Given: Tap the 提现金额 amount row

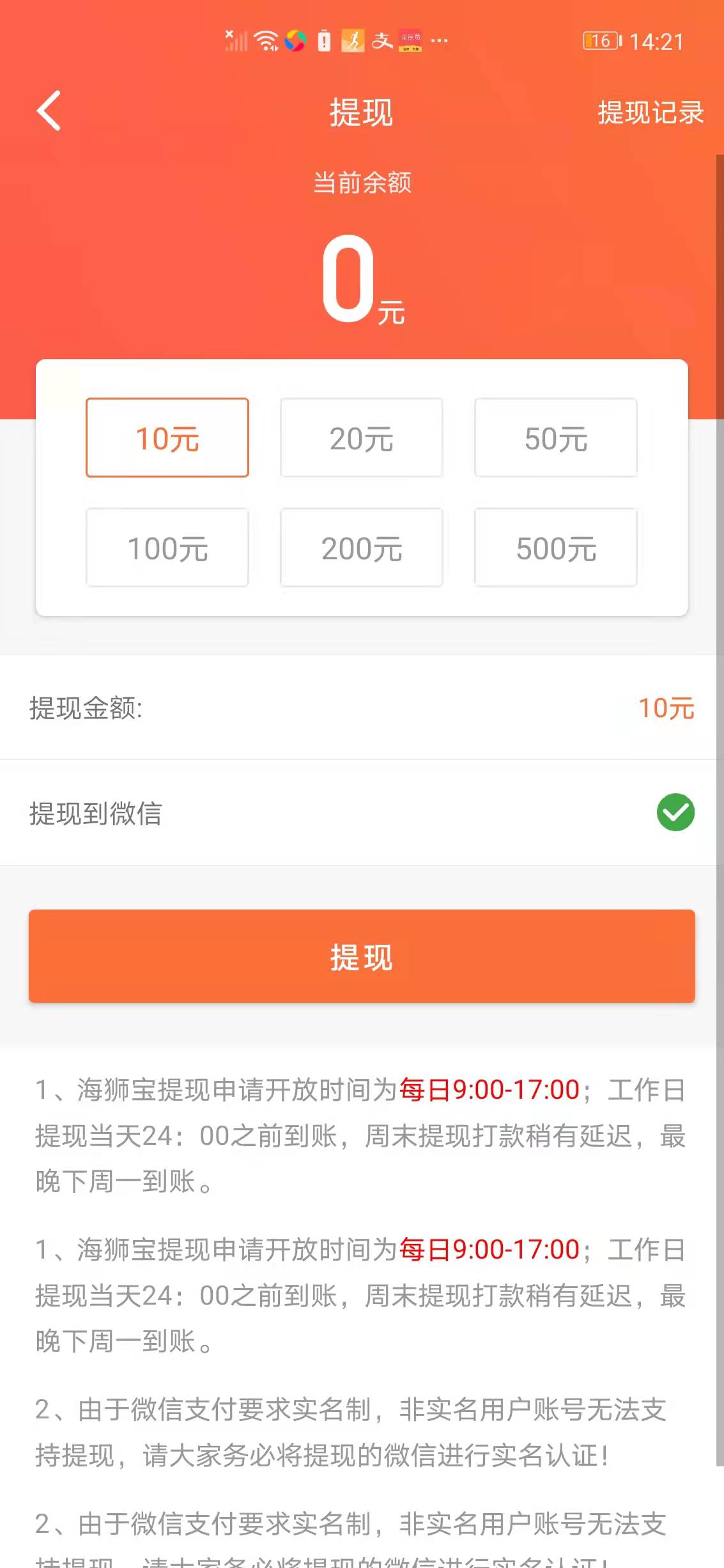Looking at the screenshot, I should point(362,708).
